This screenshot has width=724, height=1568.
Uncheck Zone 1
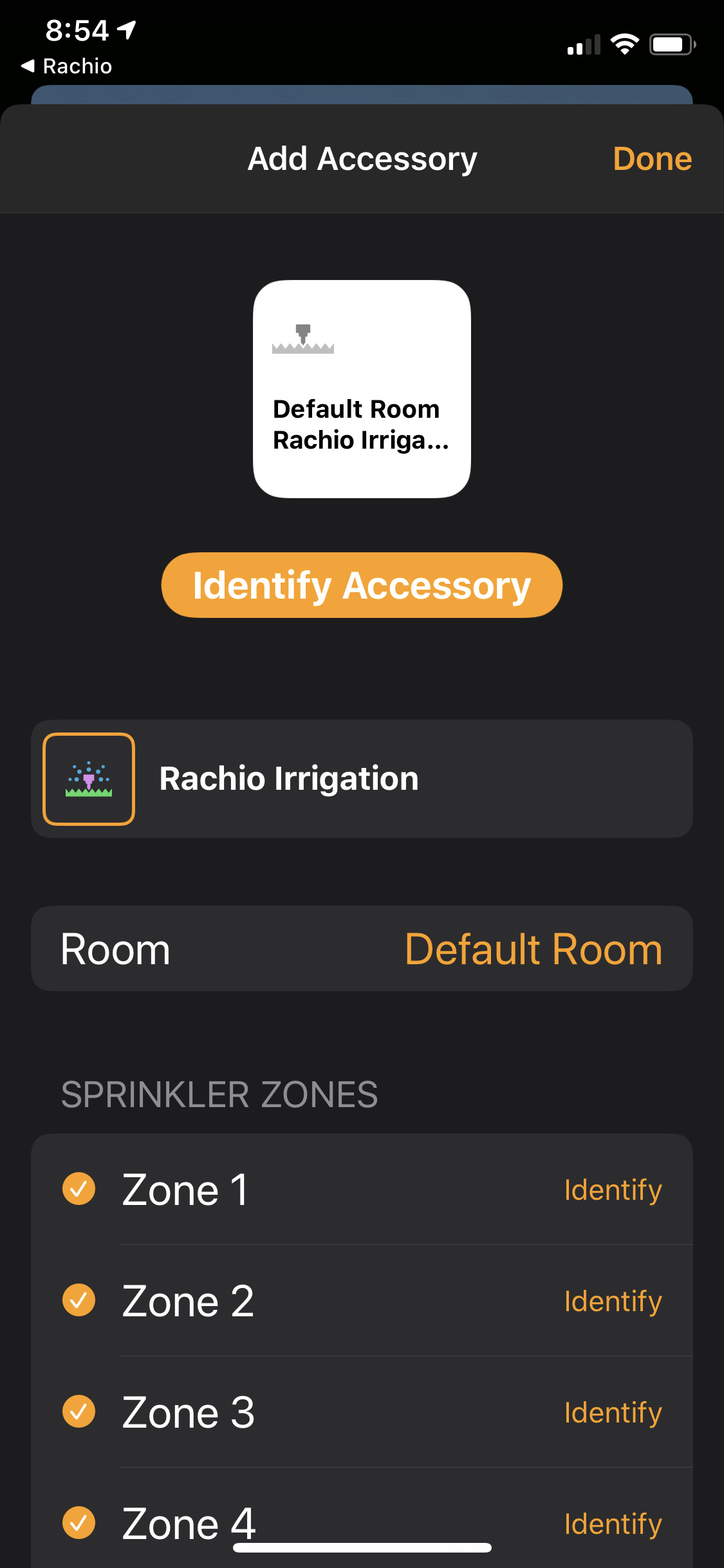79,1188
